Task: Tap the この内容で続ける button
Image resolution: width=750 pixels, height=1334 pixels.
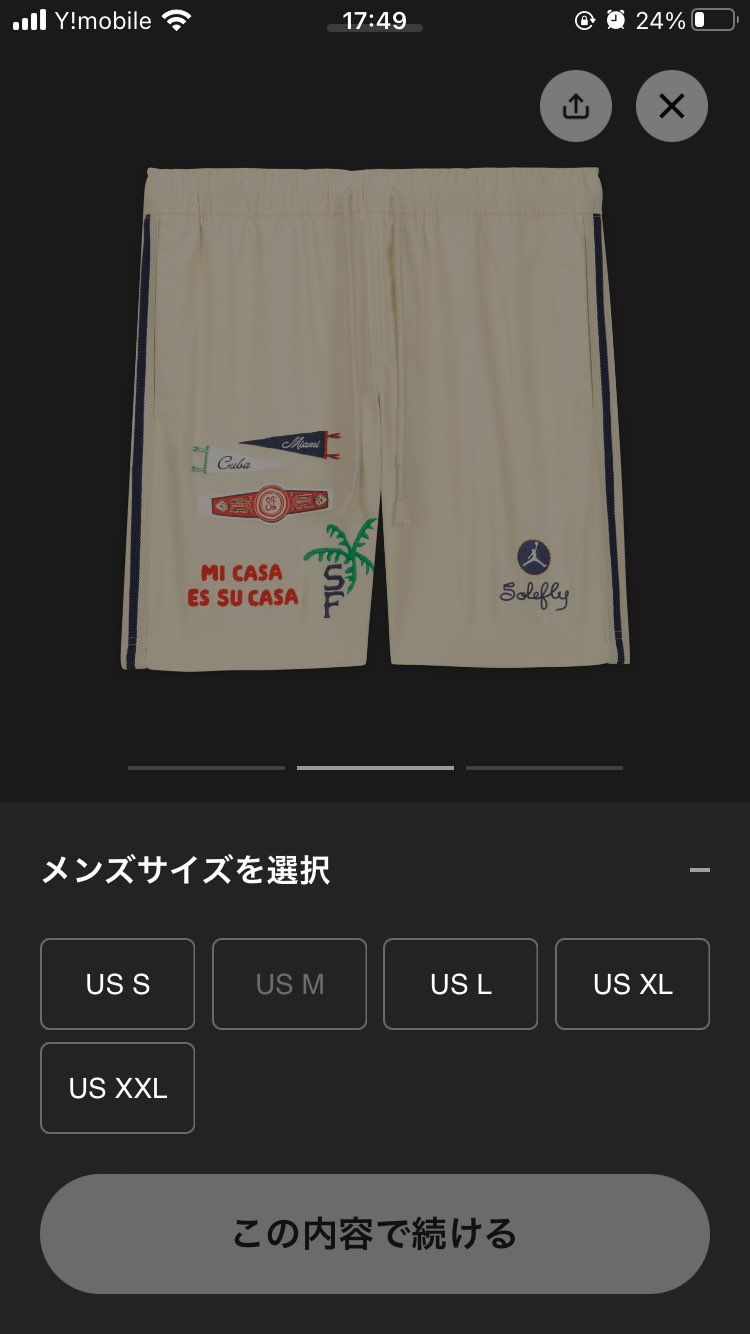Action: pos(375,1234)
